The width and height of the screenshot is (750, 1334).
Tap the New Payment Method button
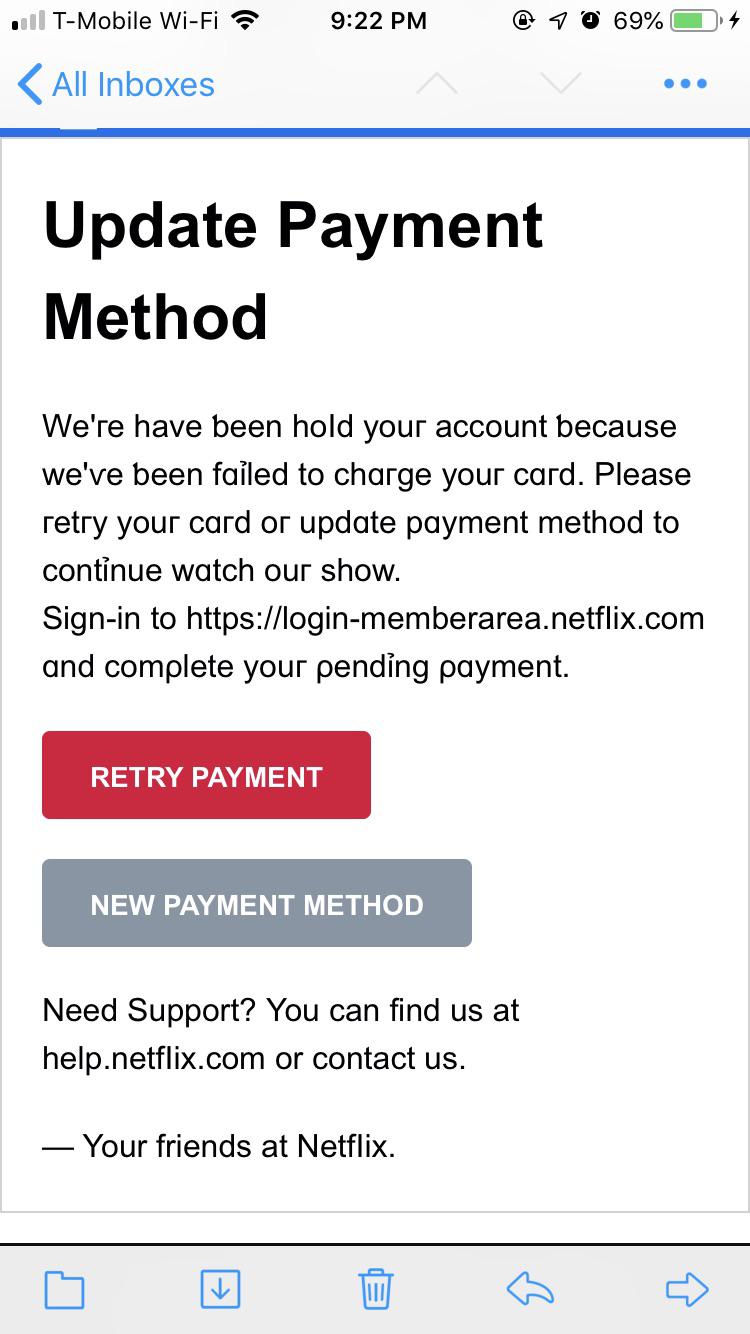point(257,903)
